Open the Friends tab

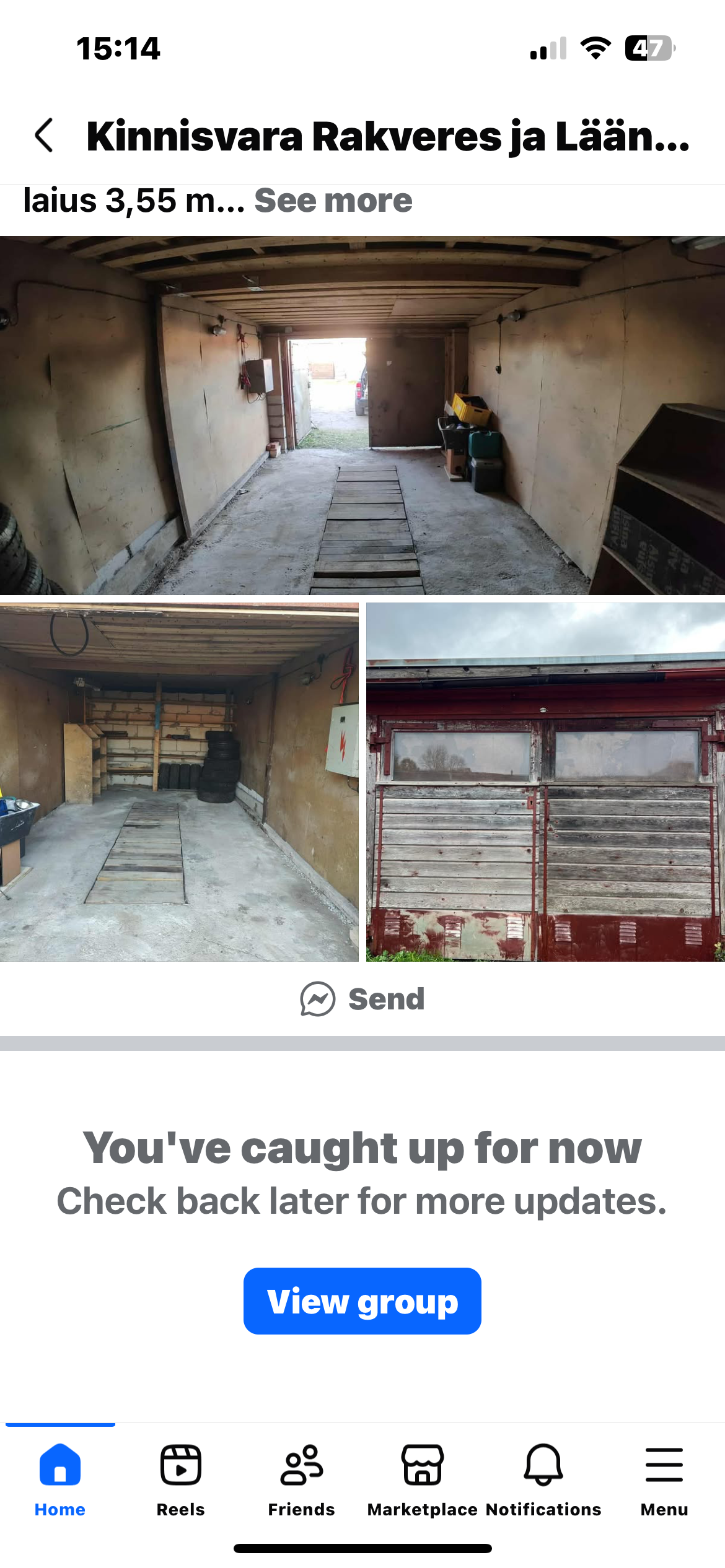coord(302,1478)
